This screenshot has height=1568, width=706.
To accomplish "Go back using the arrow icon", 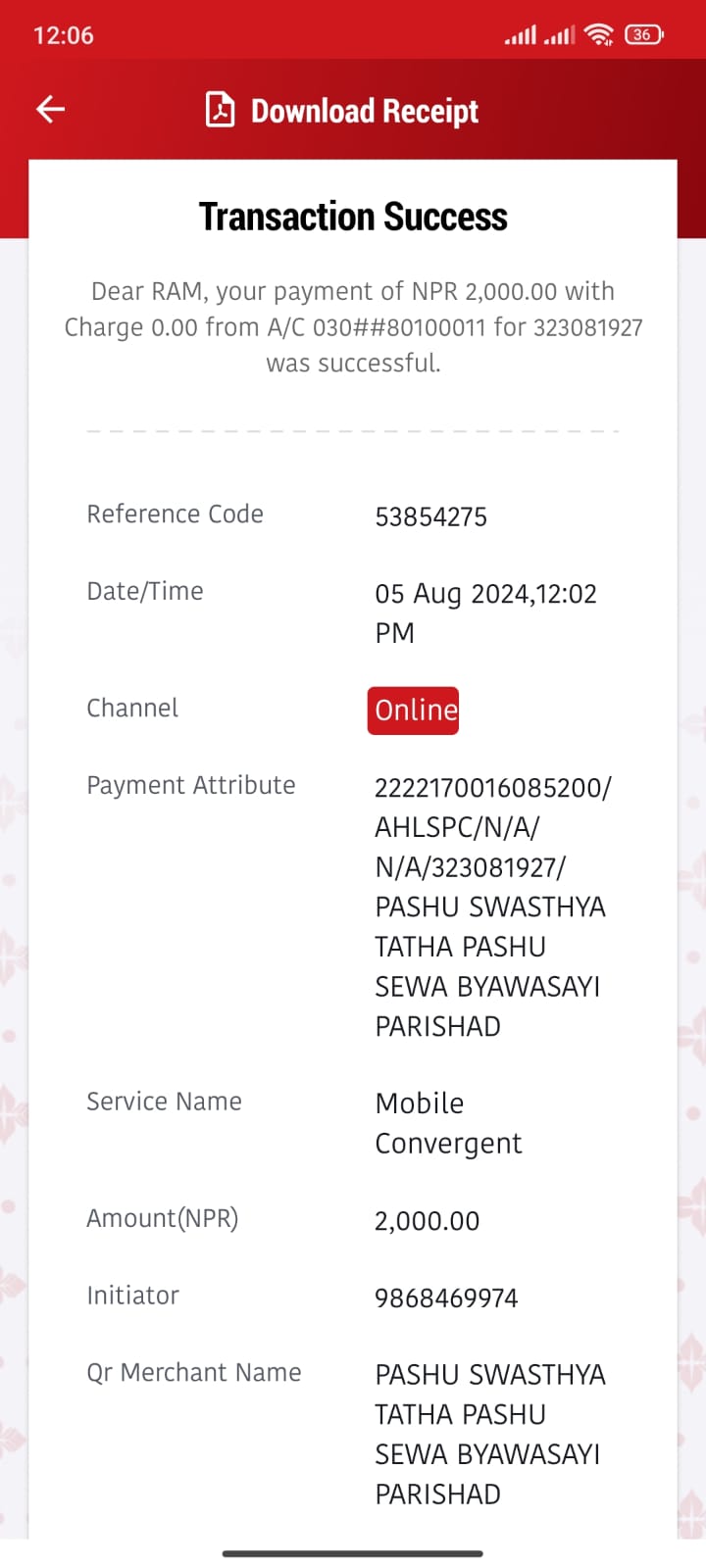I will pos(50,110).
